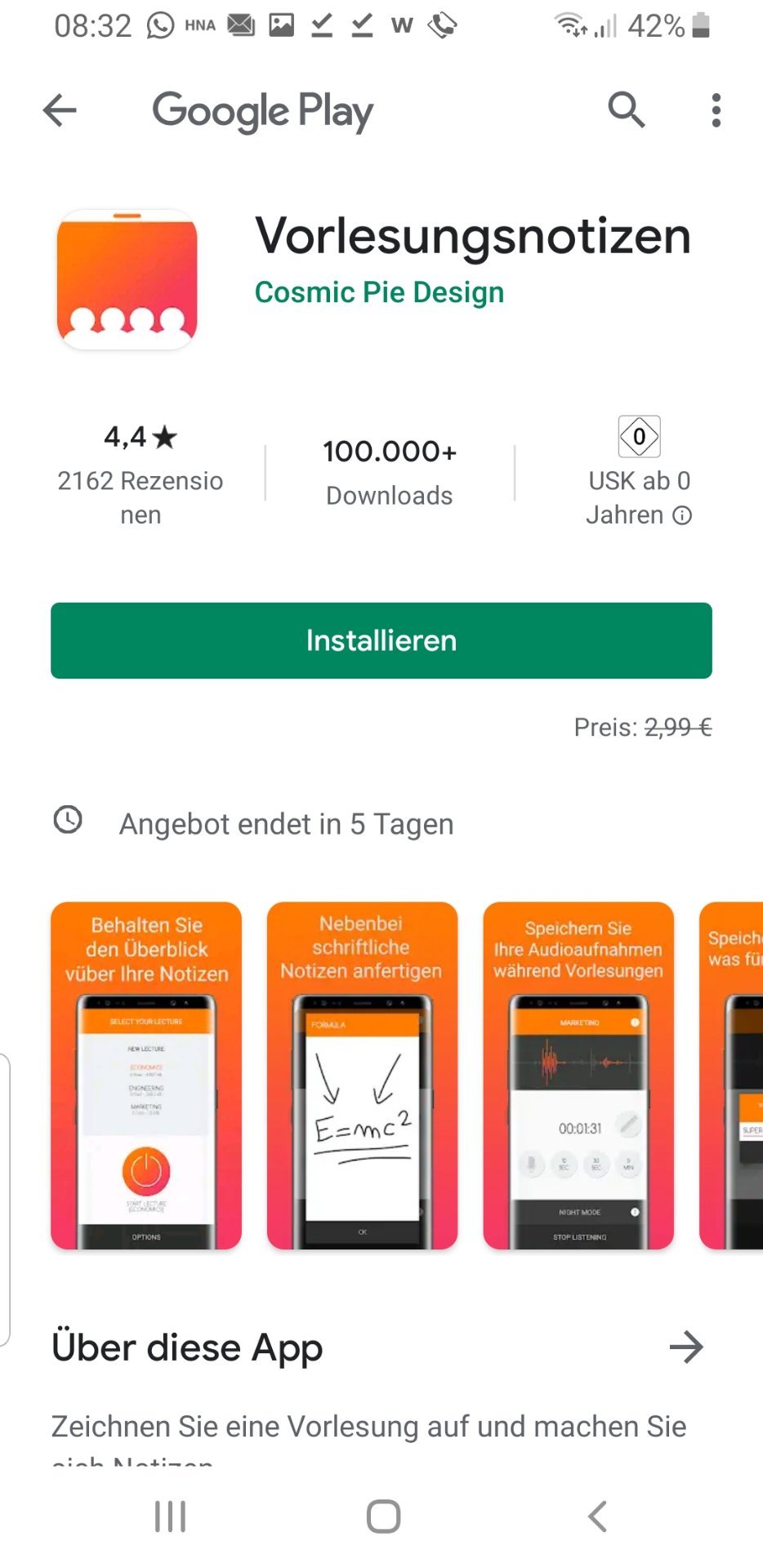Open search in Google Play
Screen dimensions: 763x1568
pyautogui.click(x=627, y=109)
